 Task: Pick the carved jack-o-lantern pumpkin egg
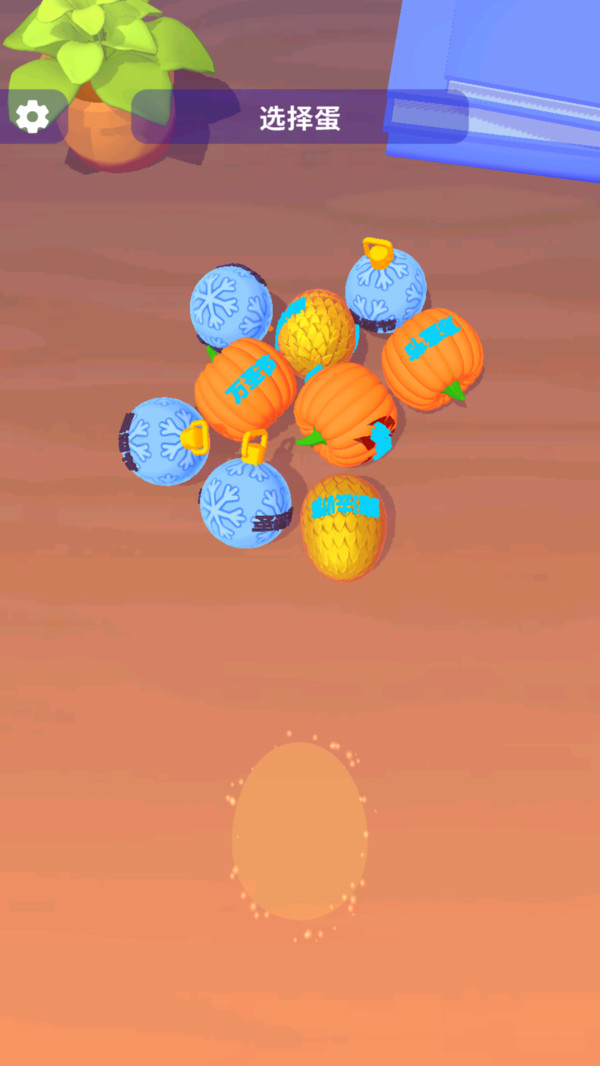pyautogui.click(x=346, y=415)
